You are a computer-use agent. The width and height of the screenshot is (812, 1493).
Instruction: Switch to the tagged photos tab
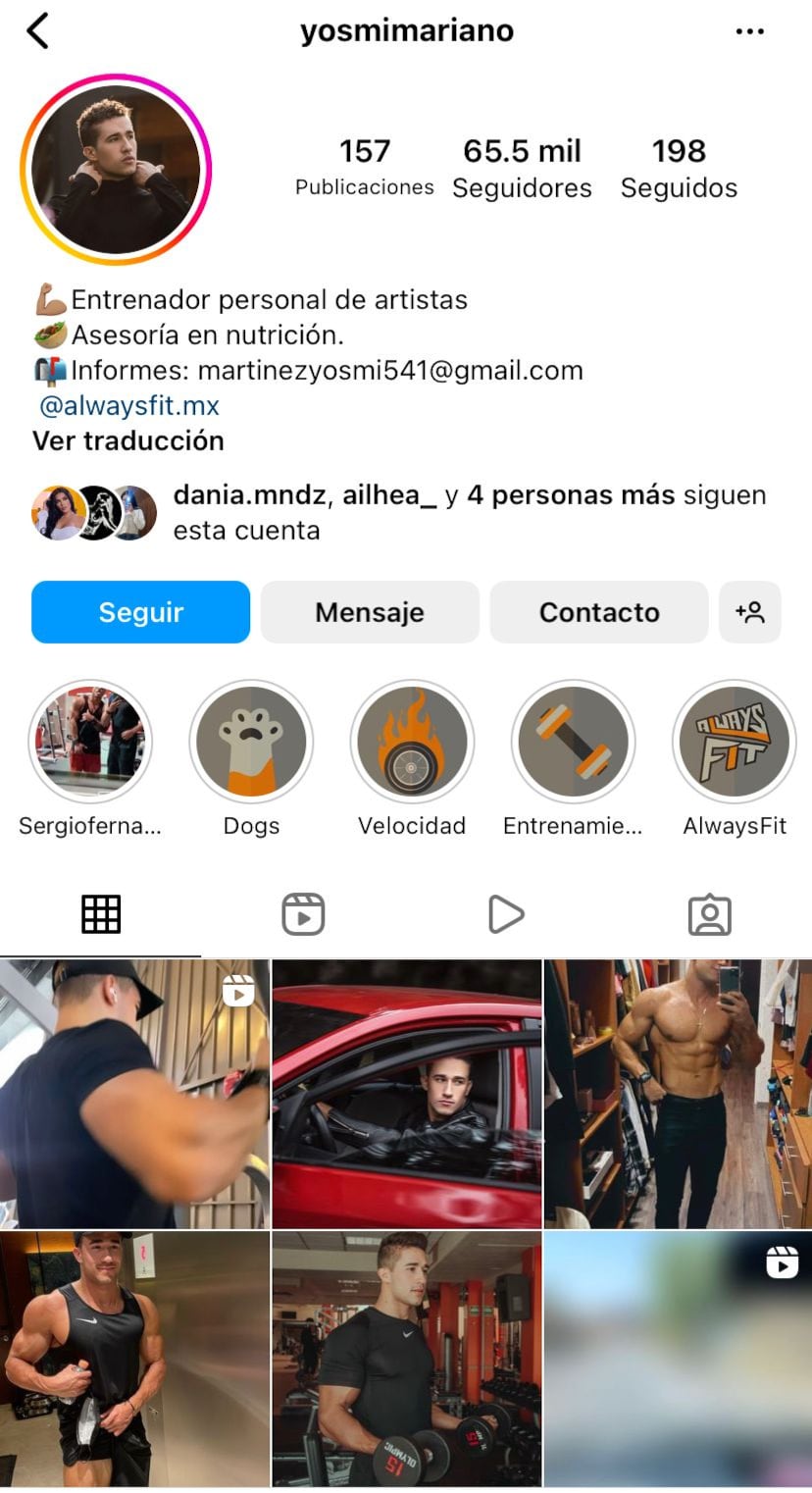709,914
